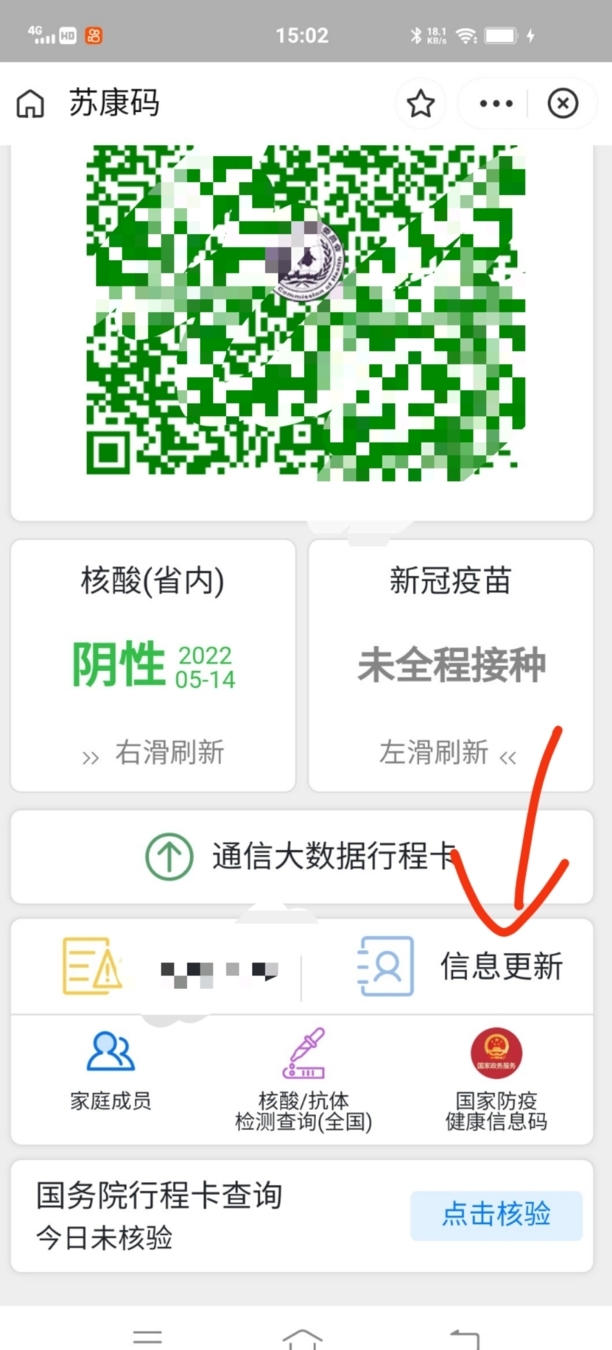This screenshot has height=1350, width=612.
Task: Add 苏康码 to favorites with the star
Action: [421, 104]
